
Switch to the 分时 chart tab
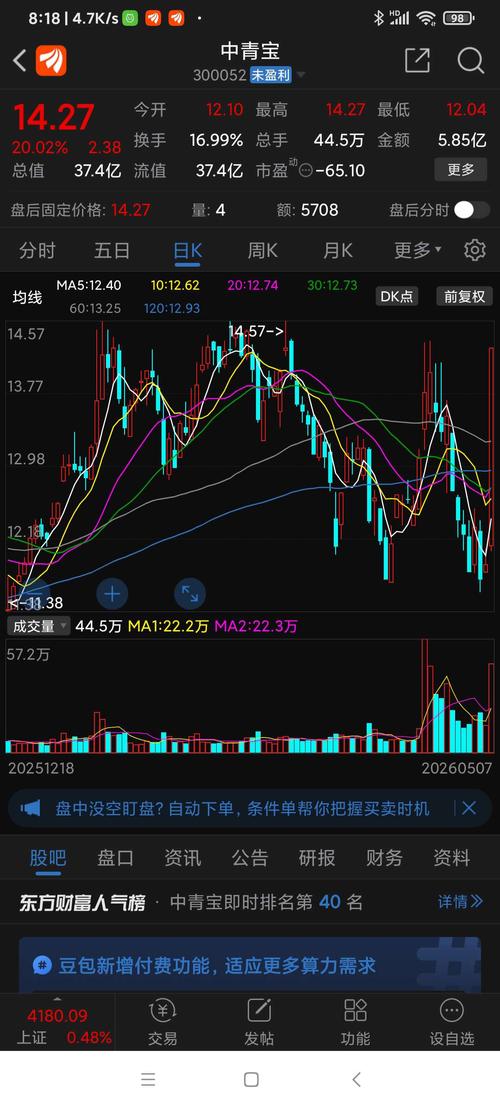37,250
